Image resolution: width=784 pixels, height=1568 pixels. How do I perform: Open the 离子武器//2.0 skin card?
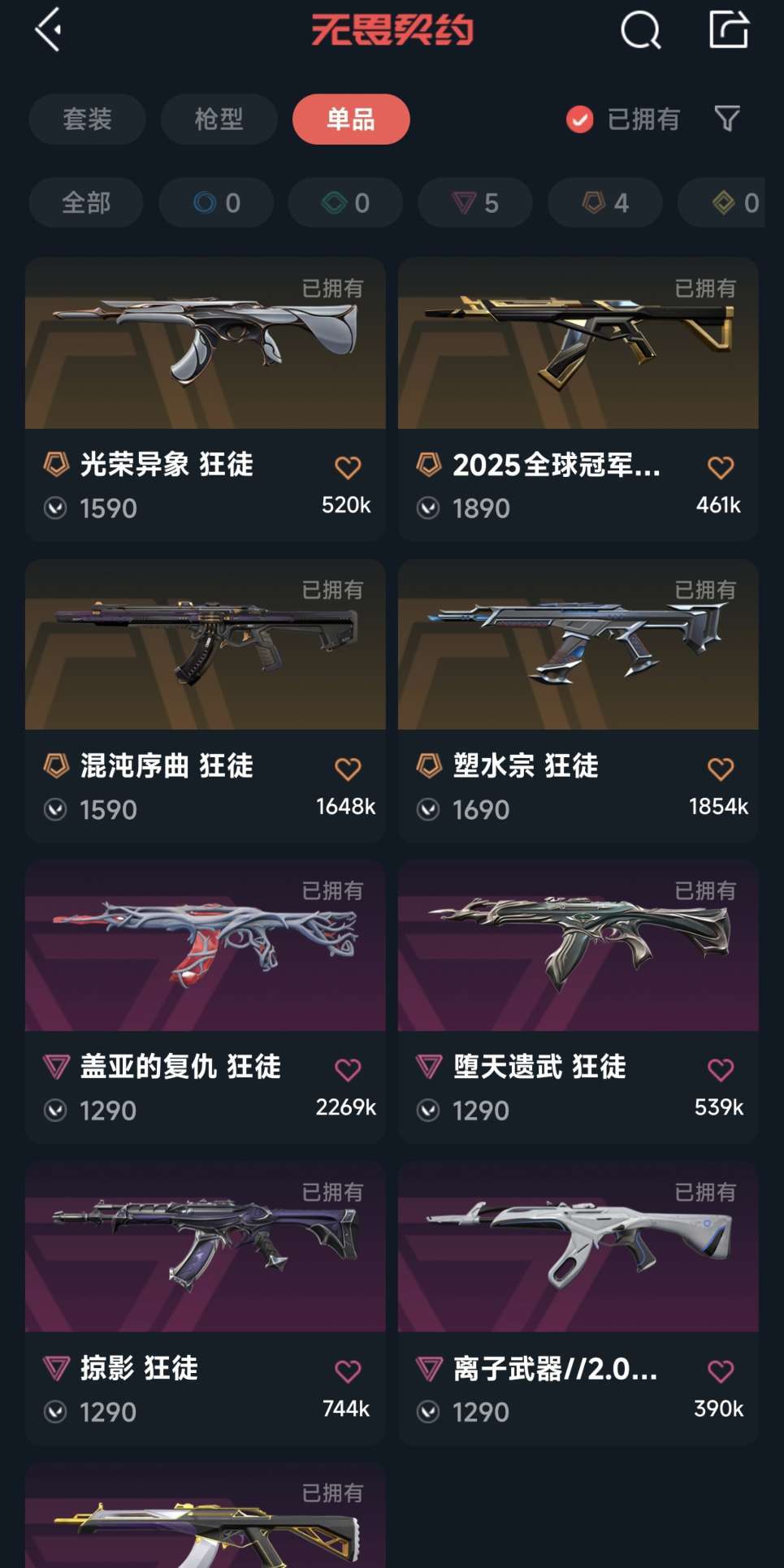(x=578, y=1303)
